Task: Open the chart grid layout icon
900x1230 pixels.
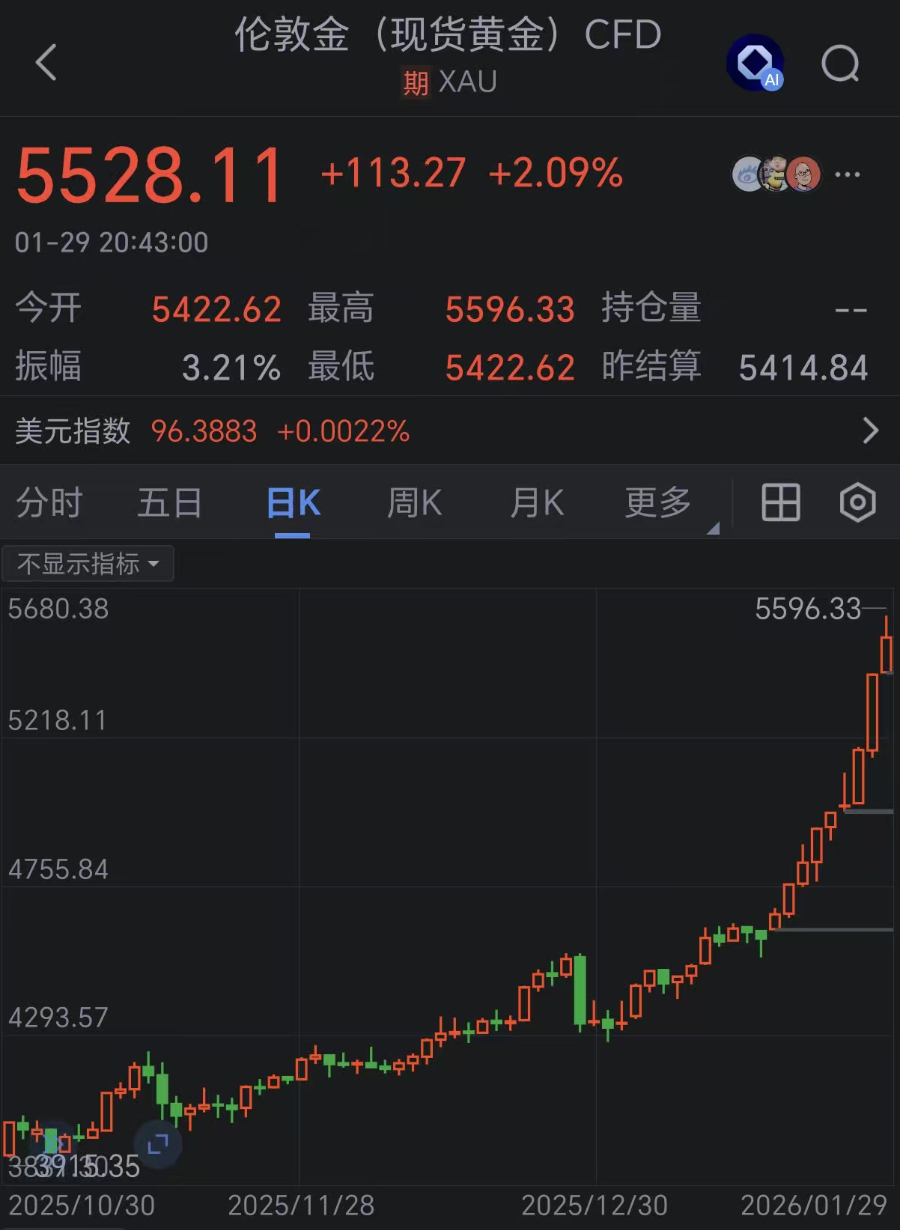Action: coord(780,503)
